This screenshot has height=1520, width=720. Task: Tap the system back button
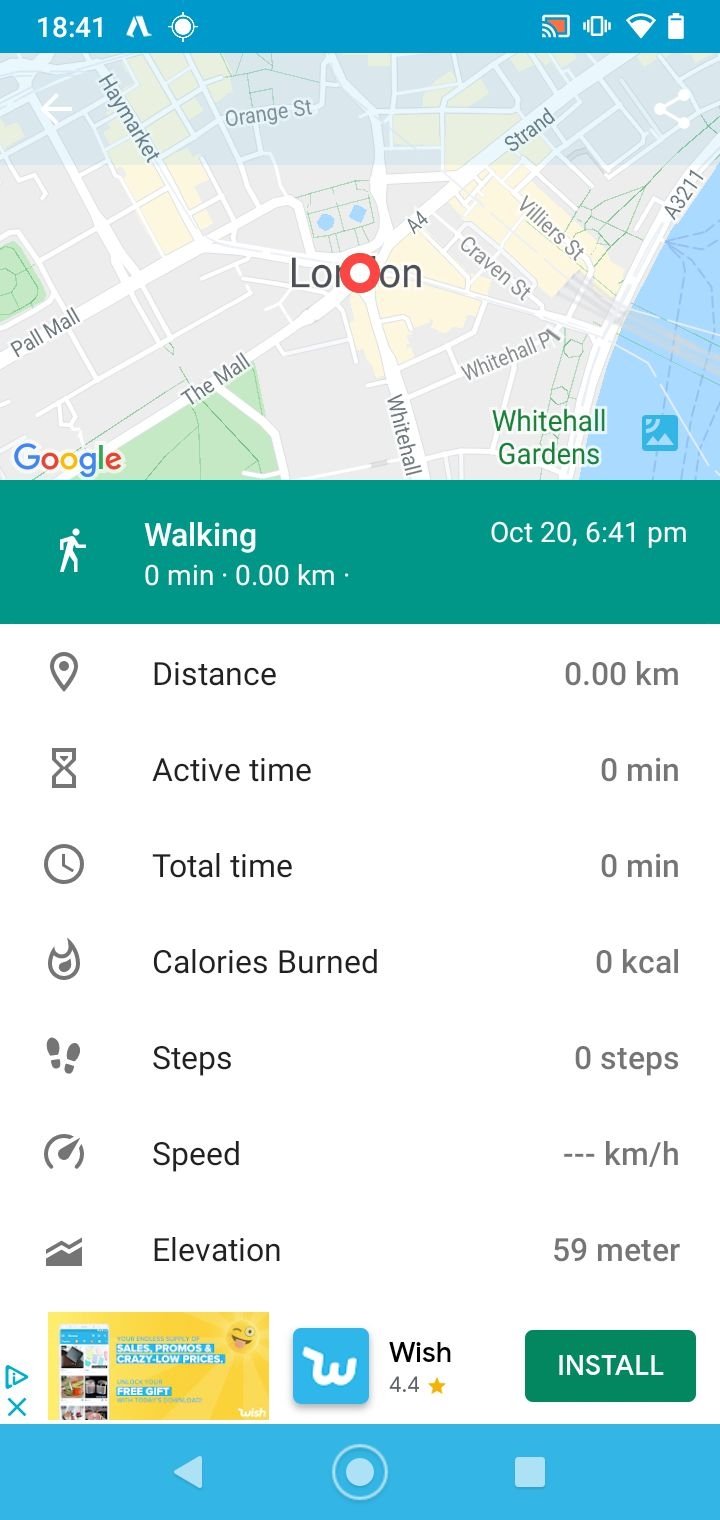click(188, 1472)
